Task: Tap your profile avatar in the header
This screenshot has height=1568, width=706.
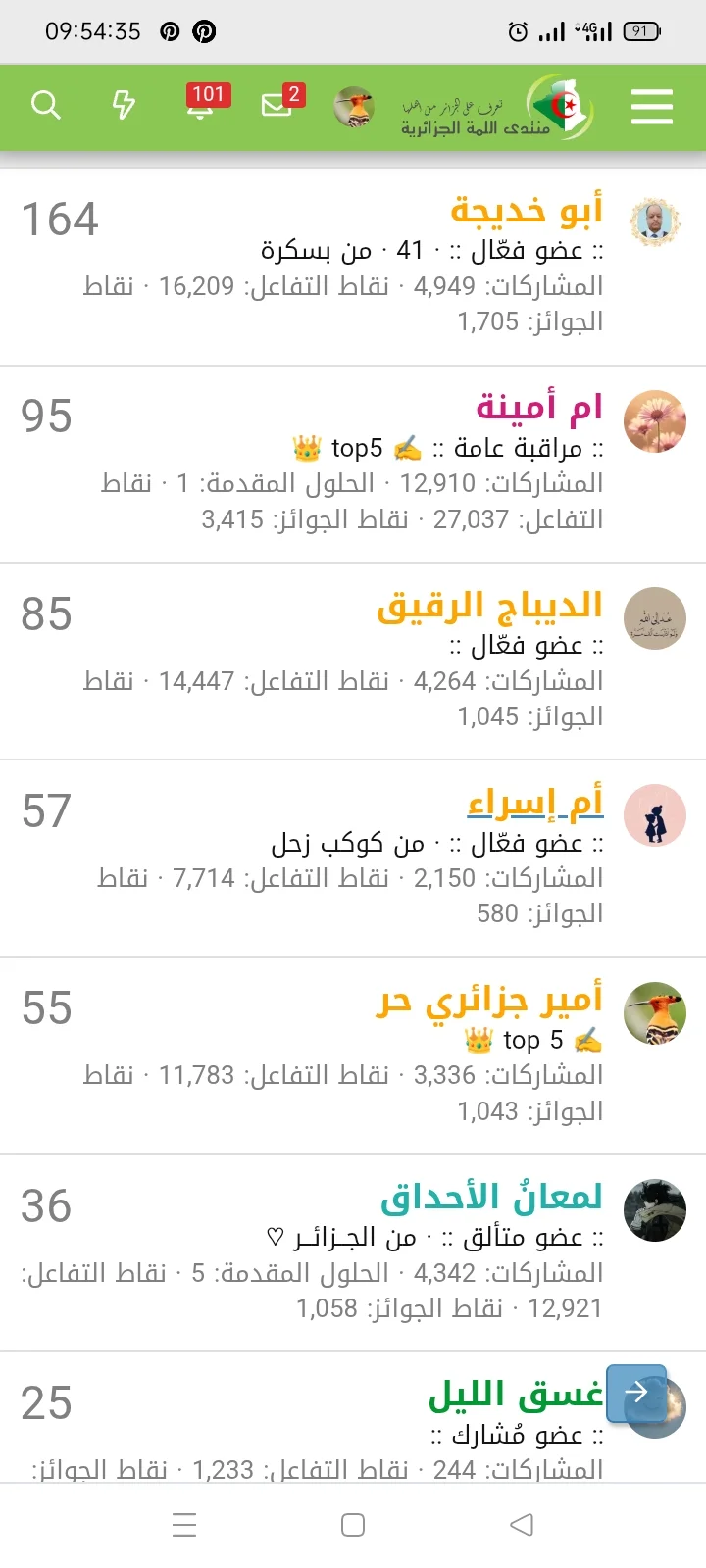Action: (x=354, y=108)
